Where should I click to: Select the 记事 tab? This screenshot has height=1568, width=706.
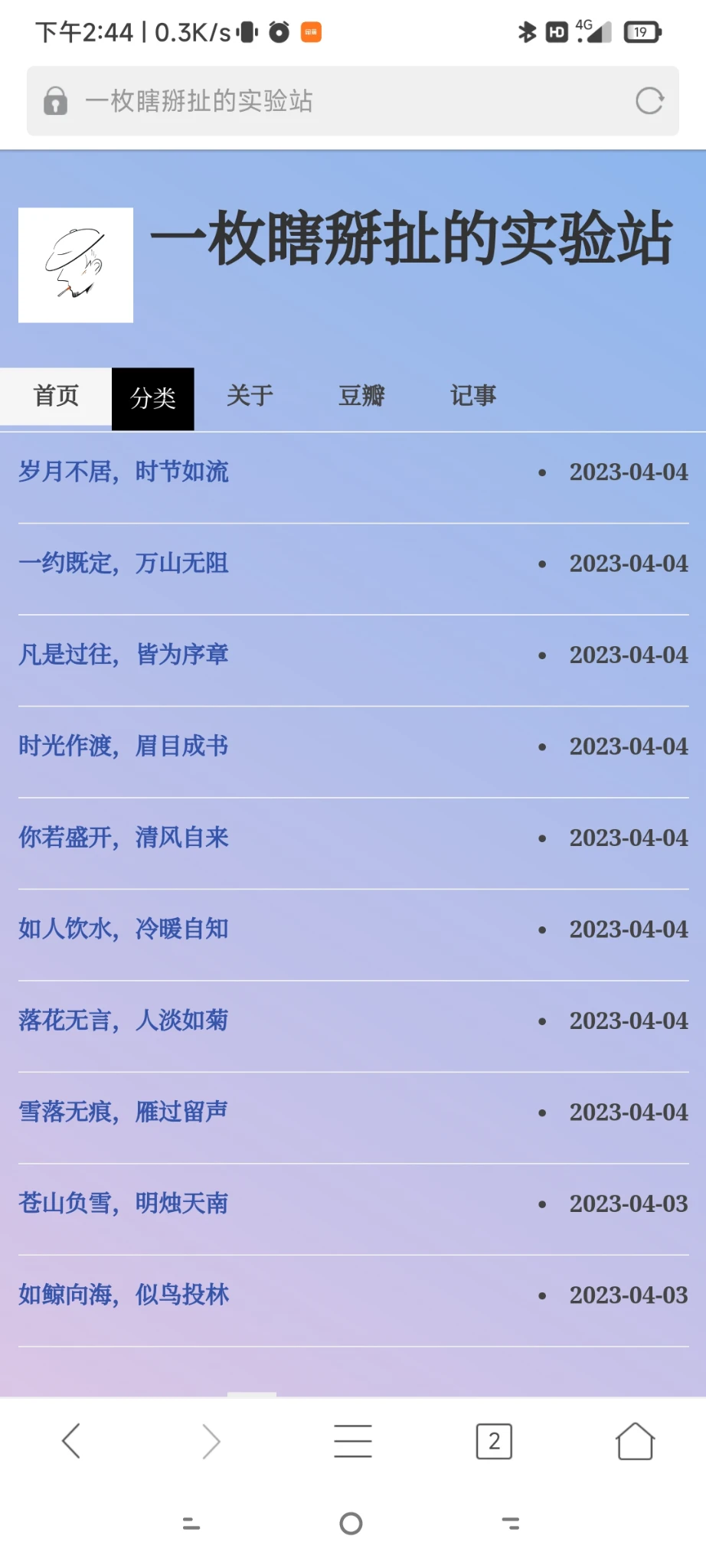coord(473,396)
